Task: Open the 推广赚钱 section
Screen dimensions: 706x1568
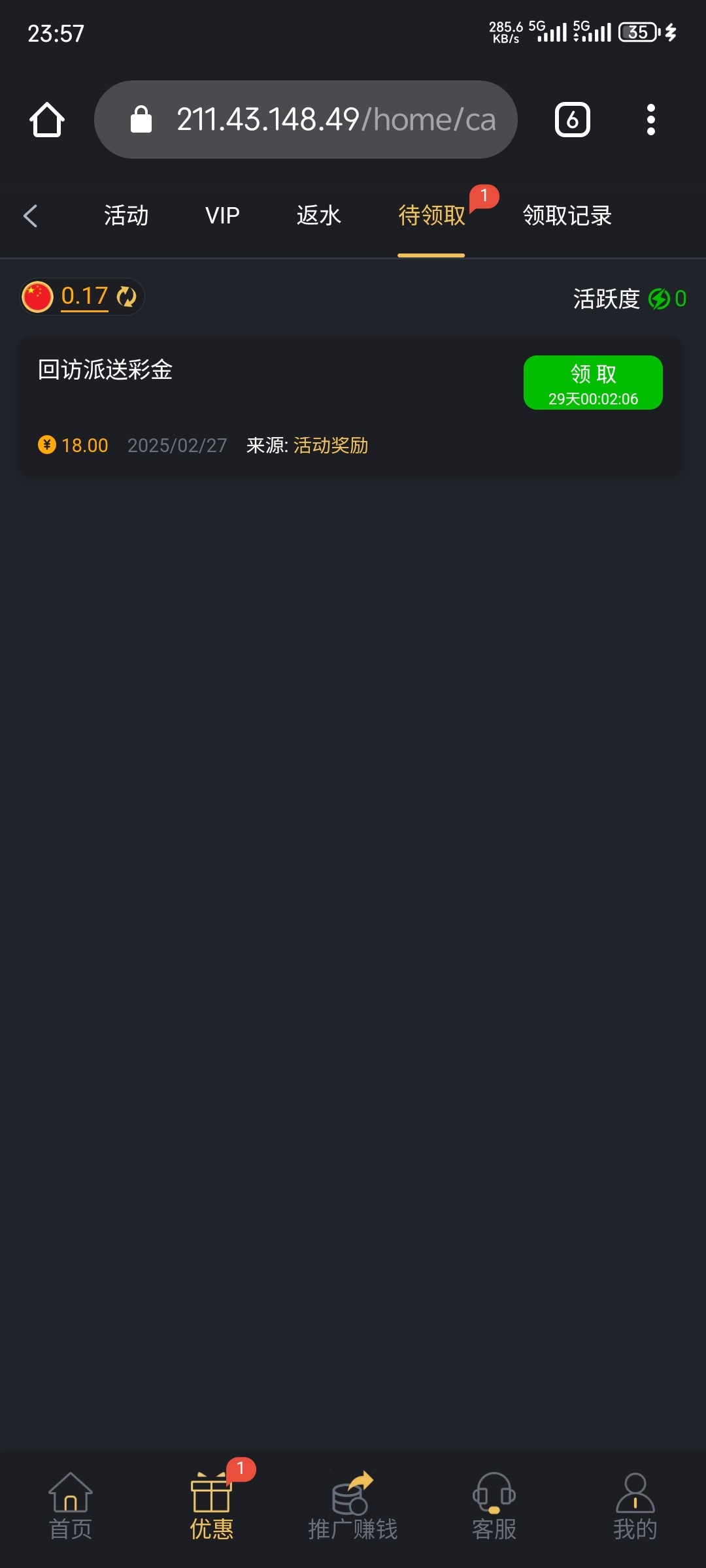Action: tap(353, 1505)
